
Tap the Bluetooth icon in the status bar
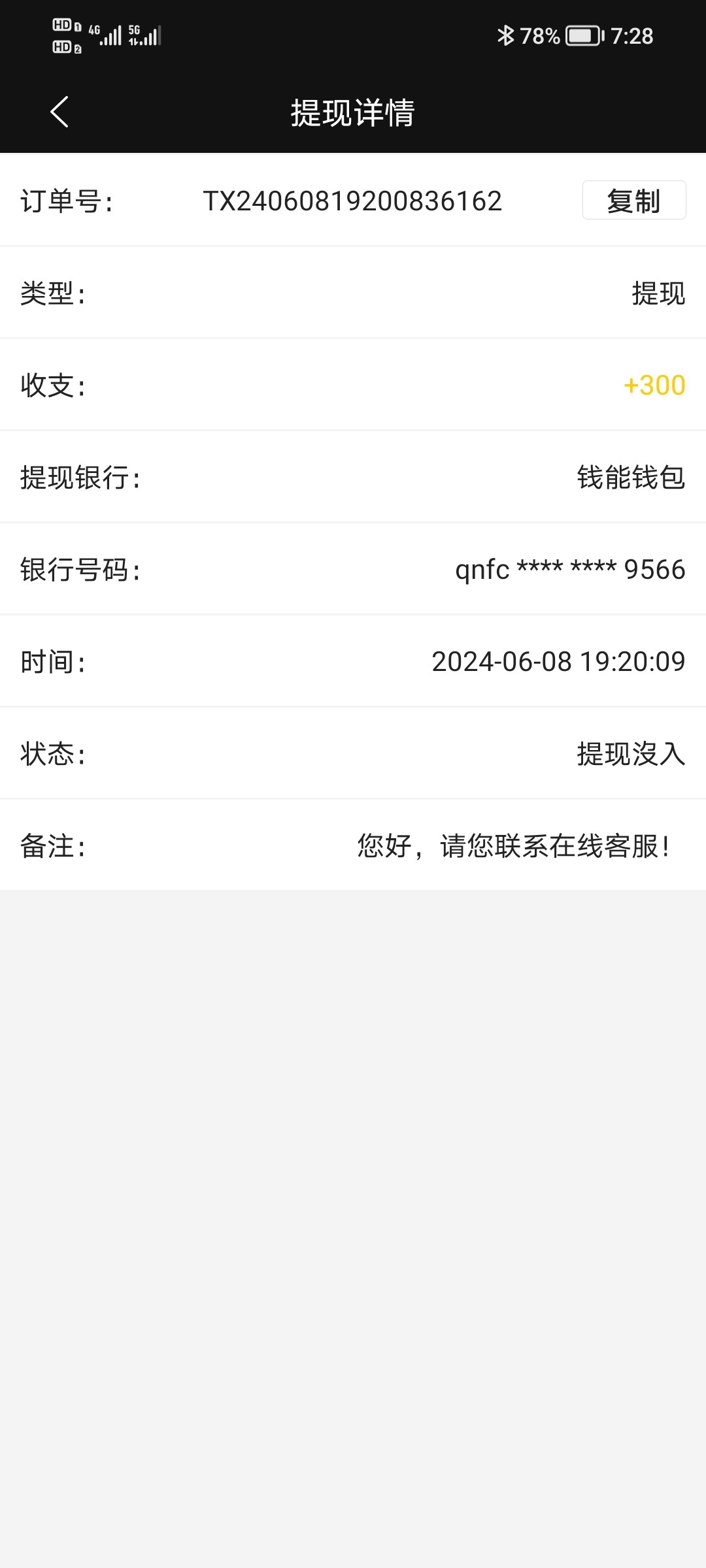click(x=507, y=36)
